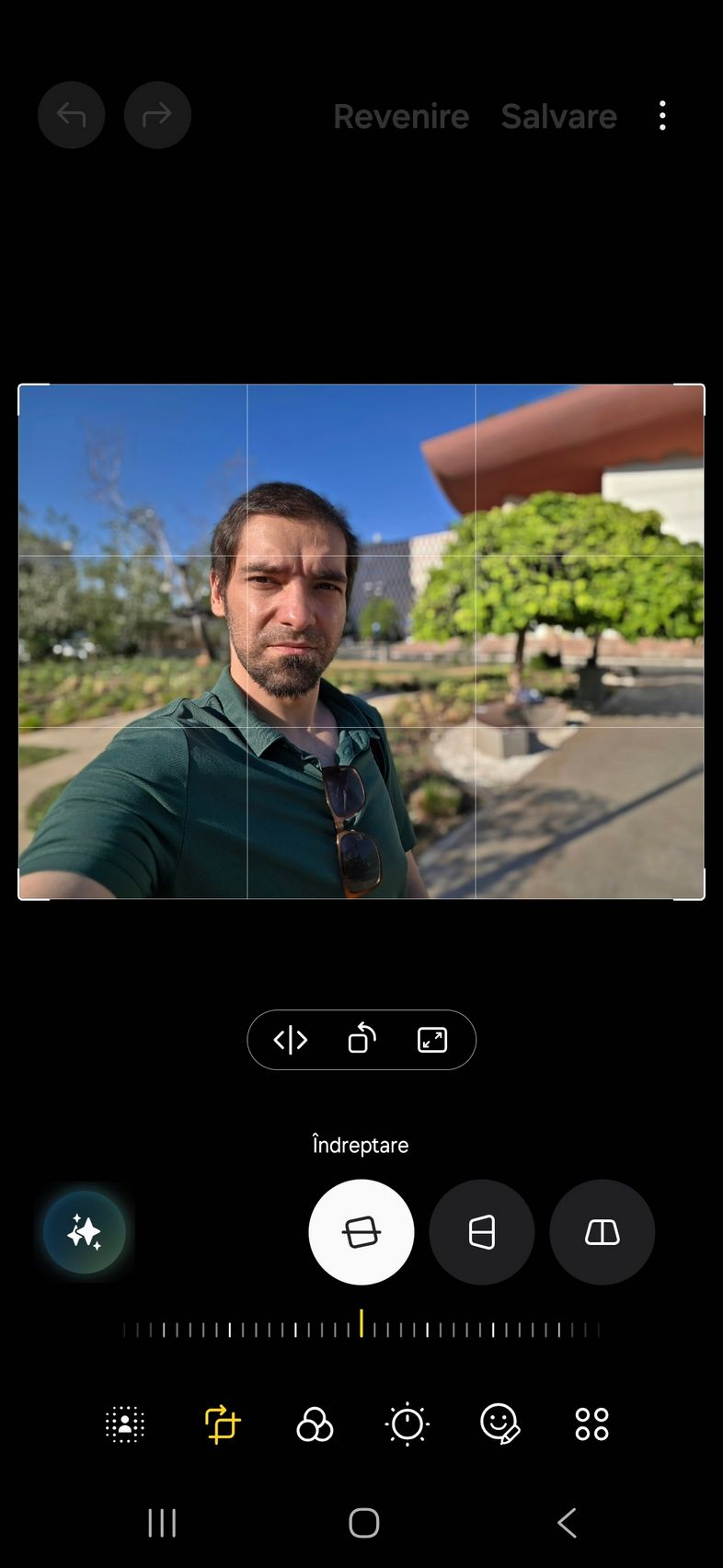This screenshot has height=1568, width=723.
Task: Open the AI sparkle edit button
Action: (x=85, y=1232)
